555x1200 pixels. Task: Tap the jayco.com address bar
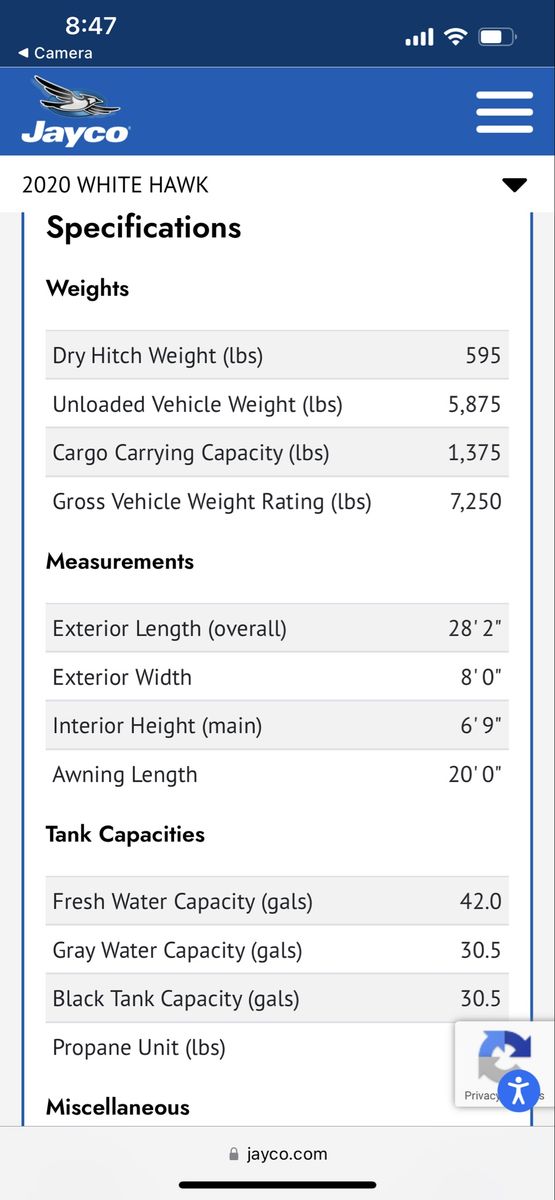(277, 1154)
